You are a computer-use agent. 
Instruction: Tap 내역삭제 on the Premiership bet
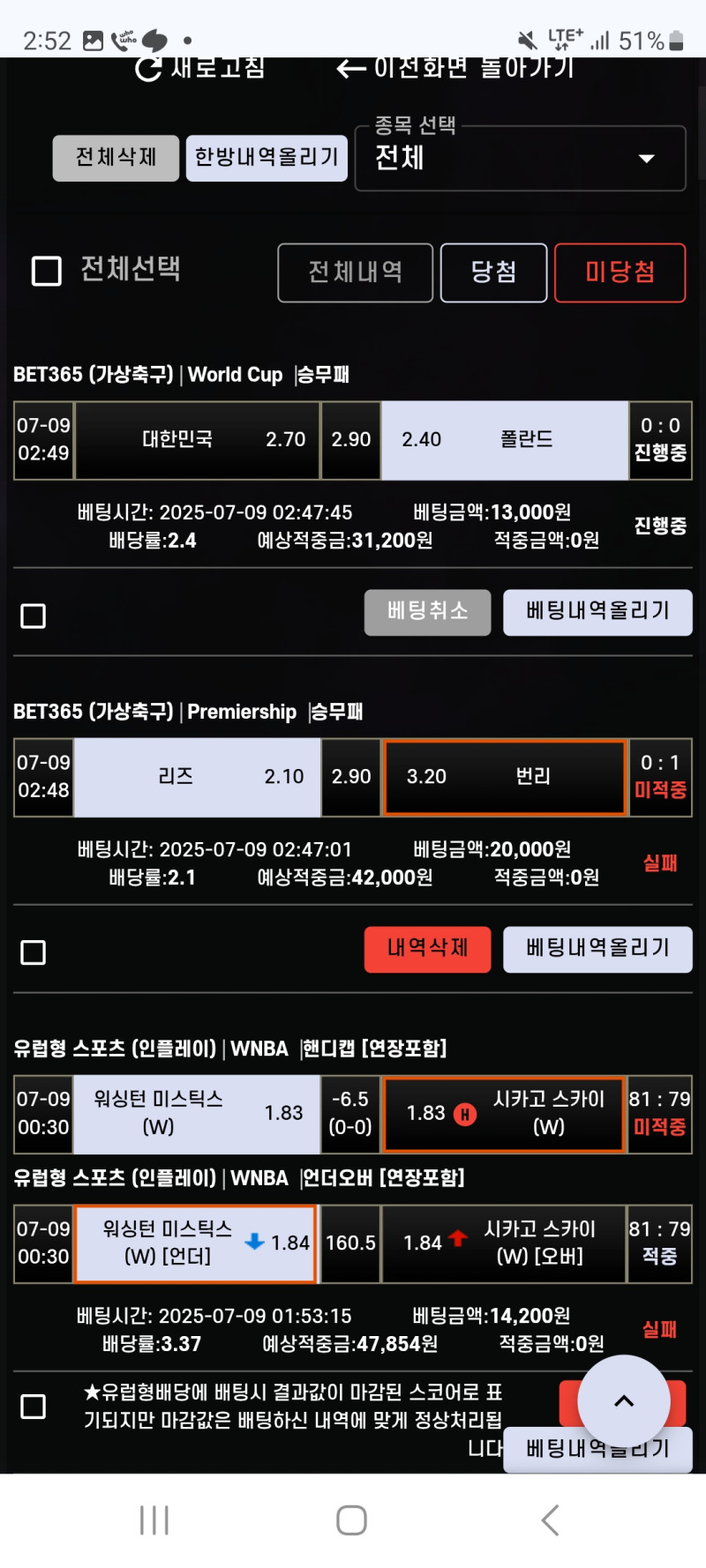[x=427, y=949]
